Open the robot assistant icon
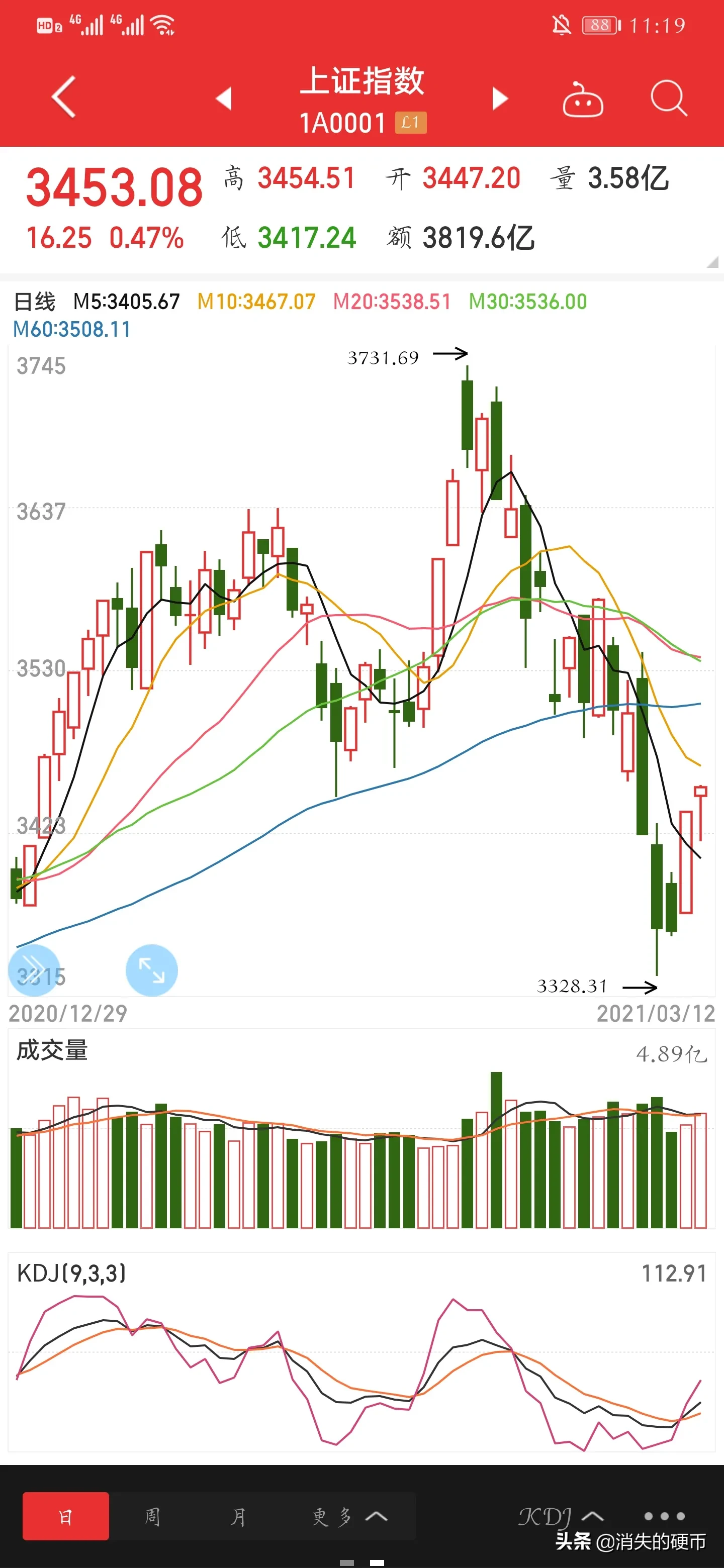 click(x=582, y=100)
